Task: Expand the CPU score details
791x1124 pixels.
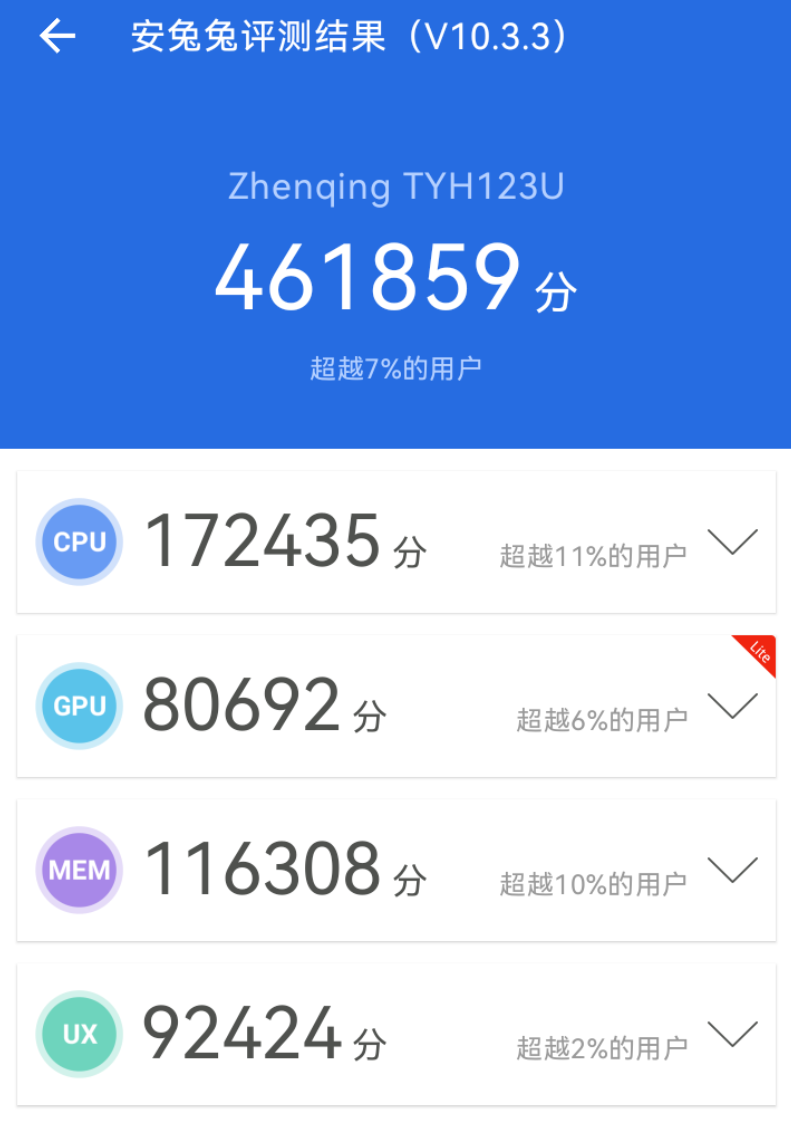Action: tap(733, 542)
